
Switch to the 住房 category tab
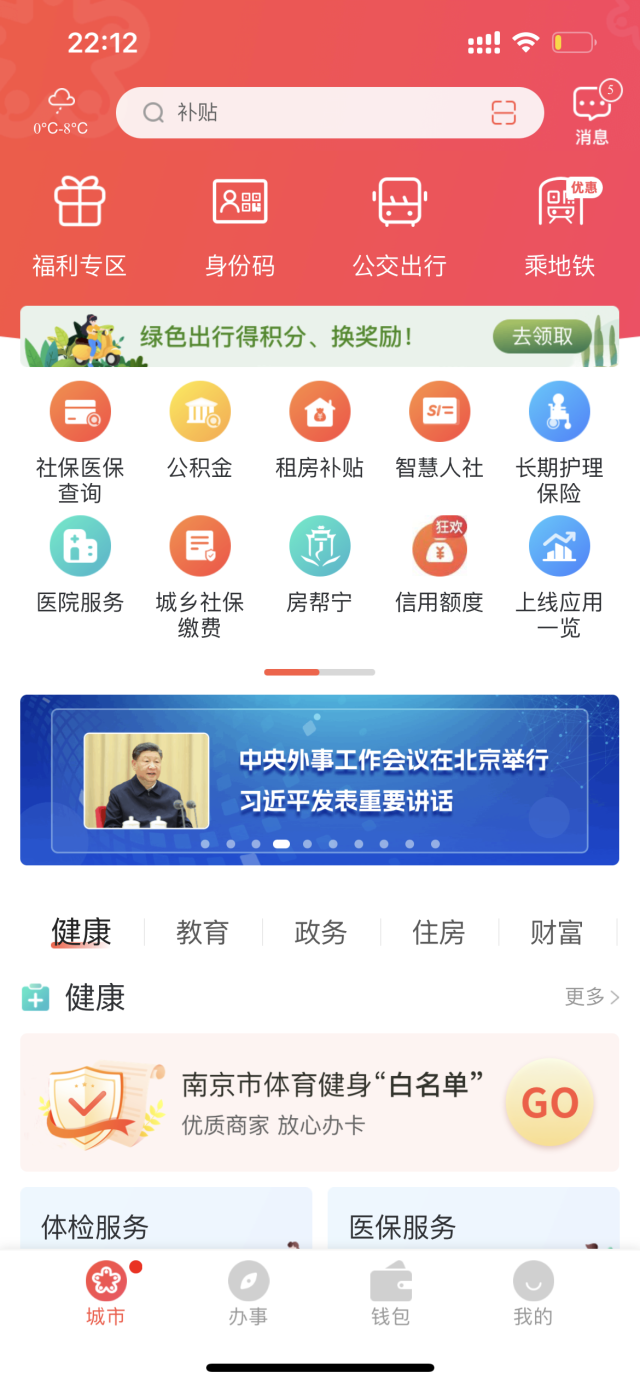point(439,933)
